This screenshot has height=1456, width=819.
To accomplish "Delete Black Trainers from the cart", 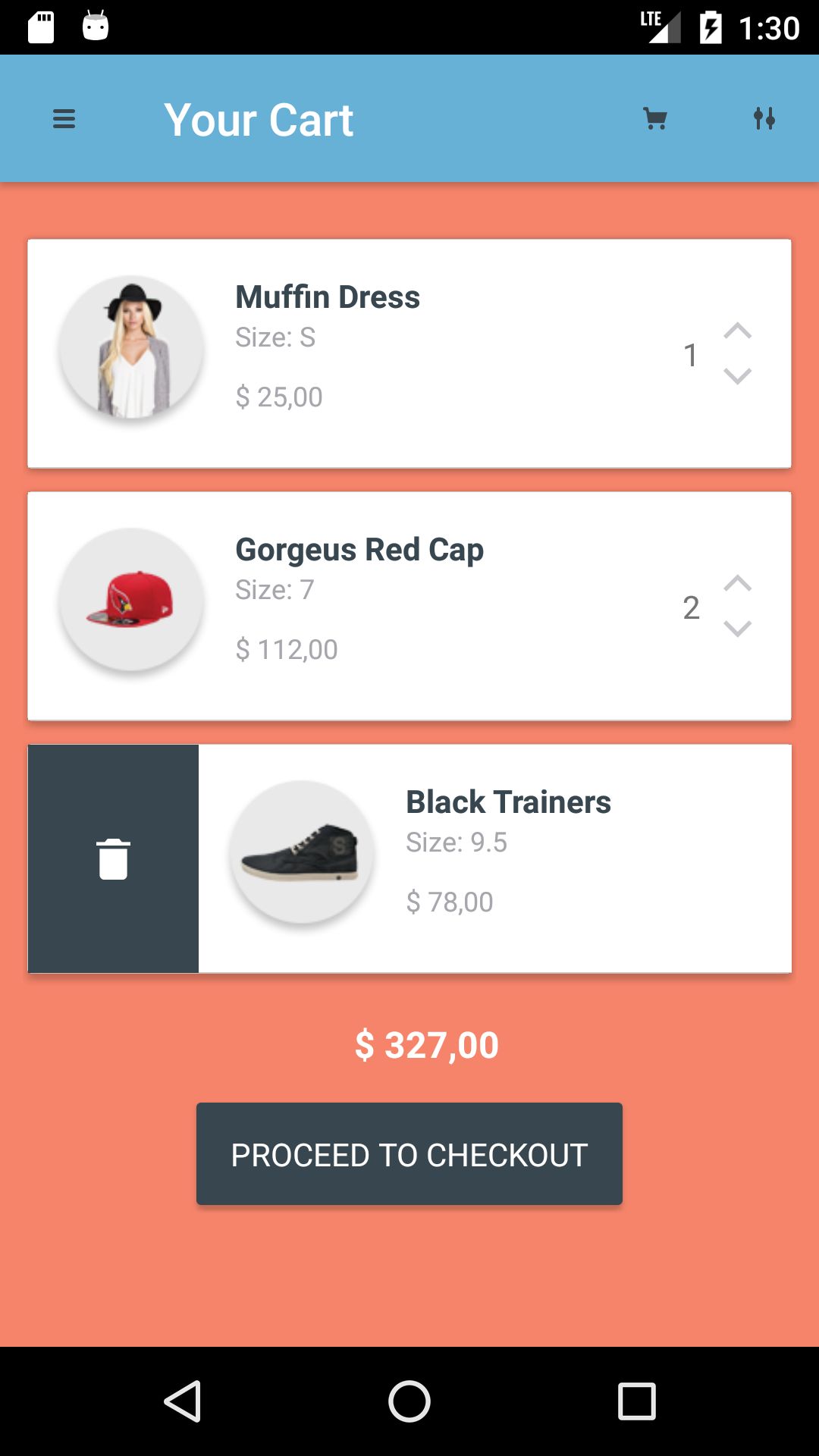I will click(x=113, y=858).
